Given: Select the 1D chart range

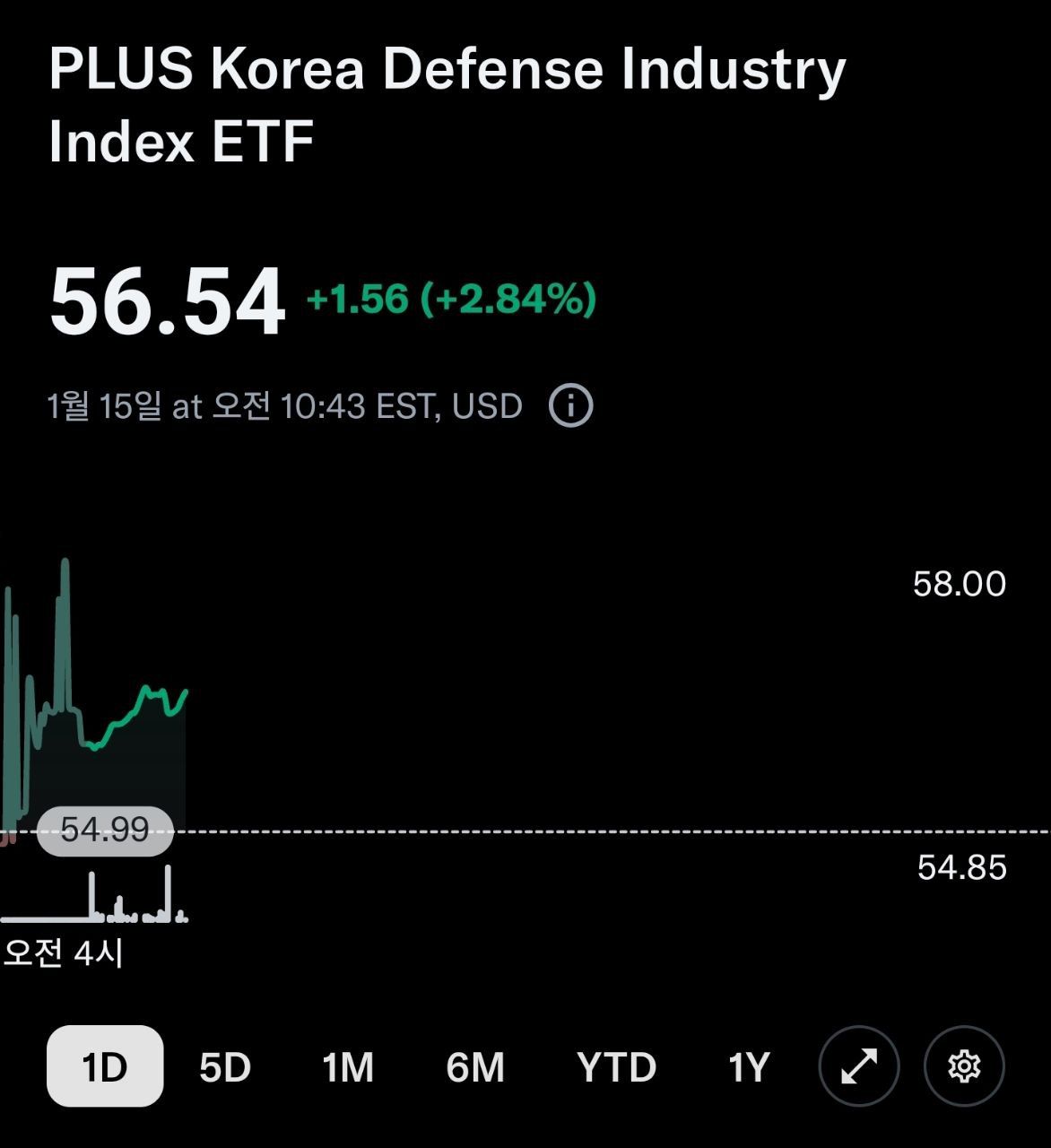Looking at the screenshot, I should [x=105, y=1066].
